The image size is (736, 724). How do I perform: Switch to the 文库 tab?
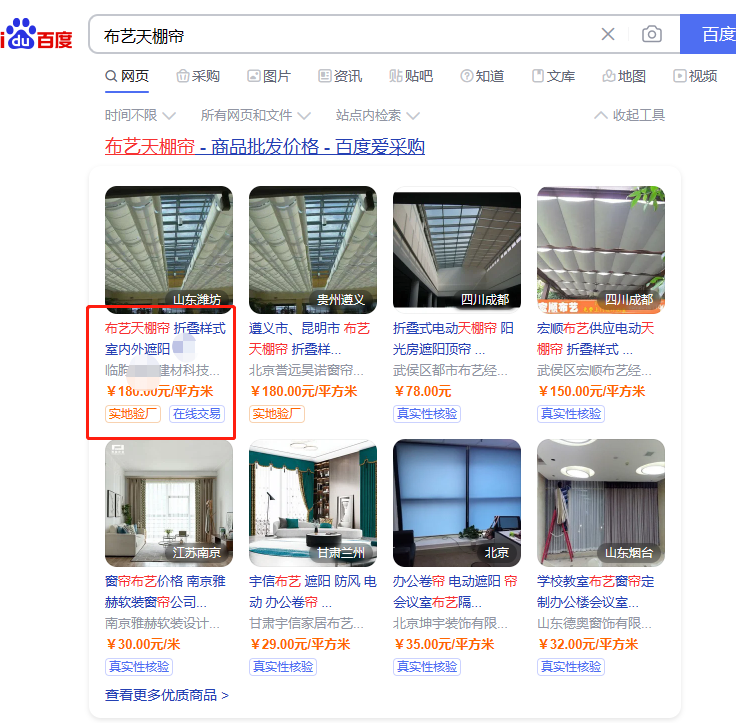click(x=553, y=76)
